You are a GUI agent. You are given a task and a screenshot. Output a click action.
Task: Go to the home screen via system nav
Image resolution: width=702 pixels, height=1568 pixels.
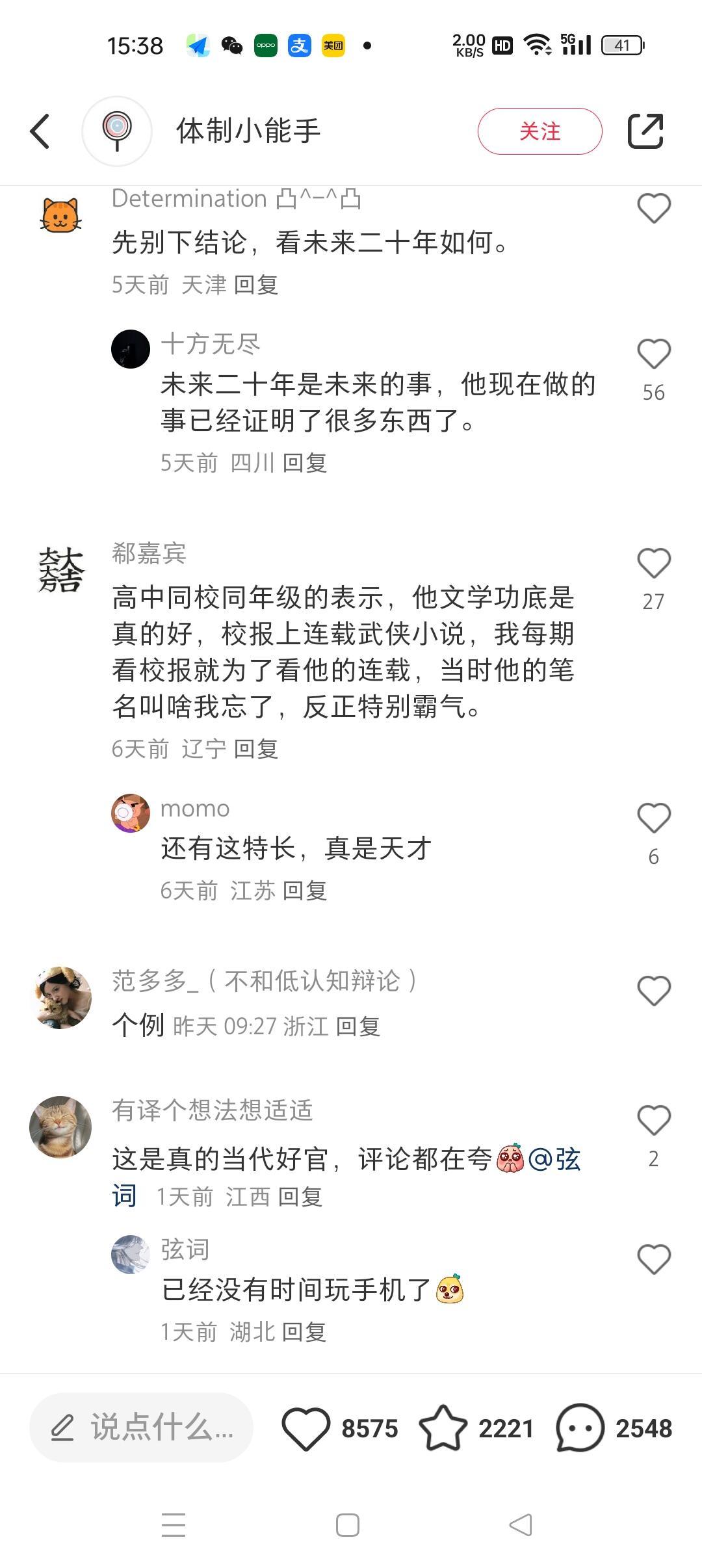click(348, 1525)
